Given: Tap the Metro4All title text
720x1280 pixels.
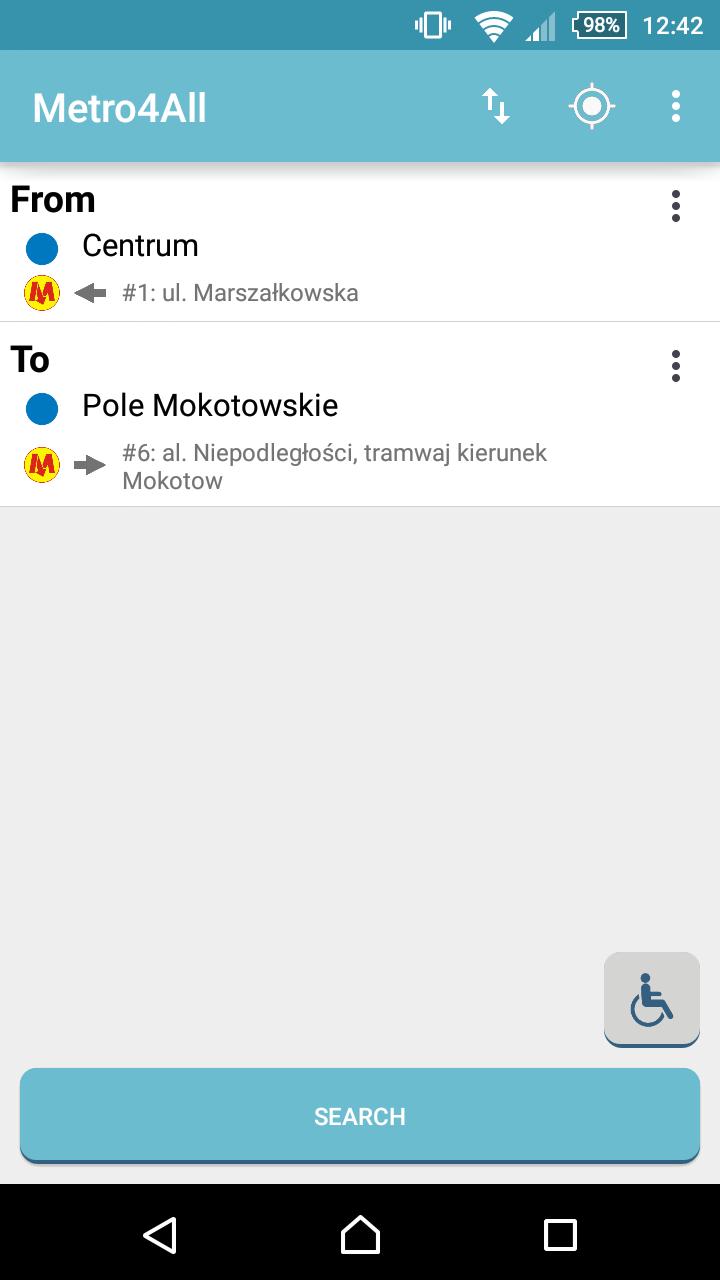Looking at the screenshot, I should 118,106.
